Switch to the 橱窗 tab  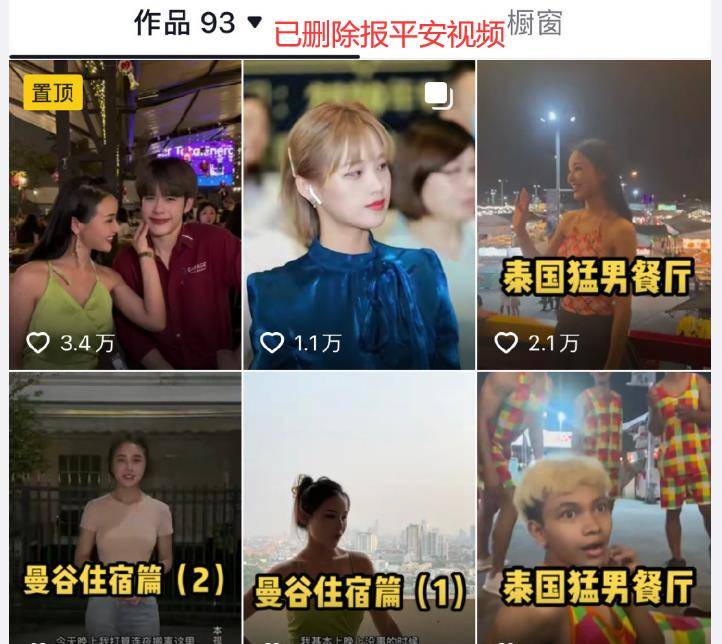click(x=534, y=23)
